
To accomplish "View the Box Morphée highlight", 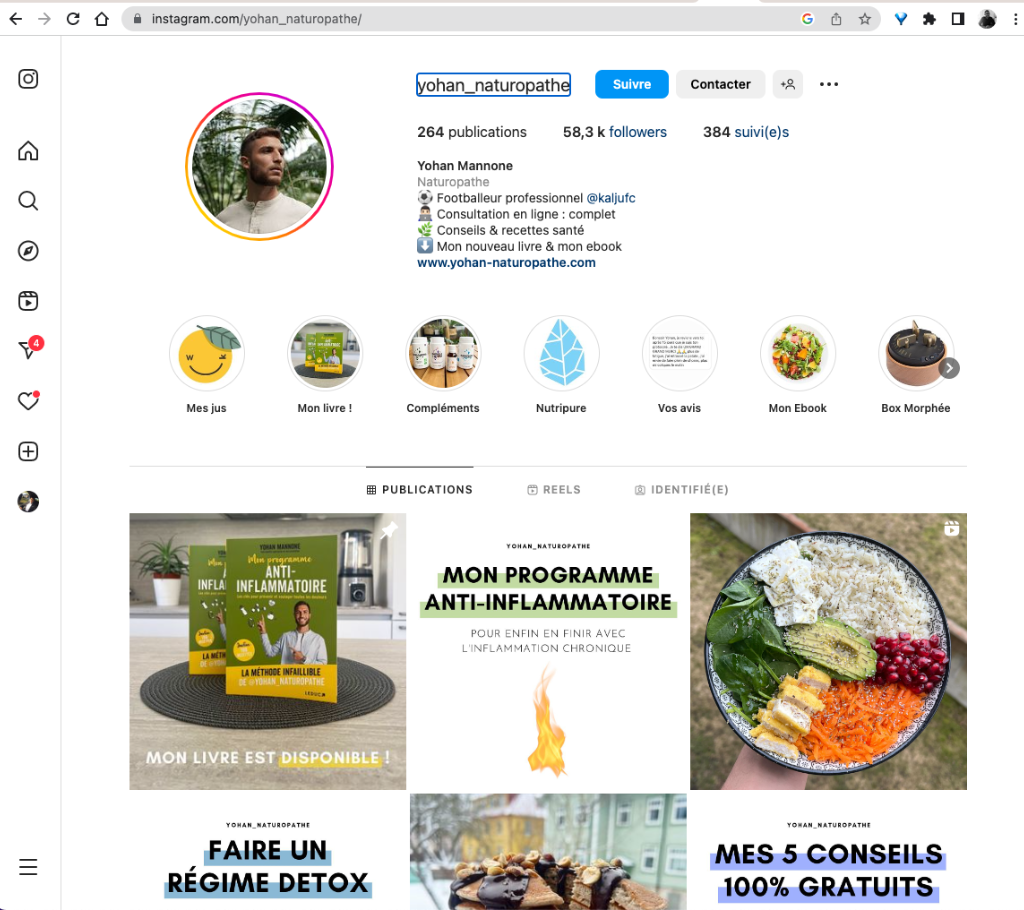I will [x=915, y=353].
